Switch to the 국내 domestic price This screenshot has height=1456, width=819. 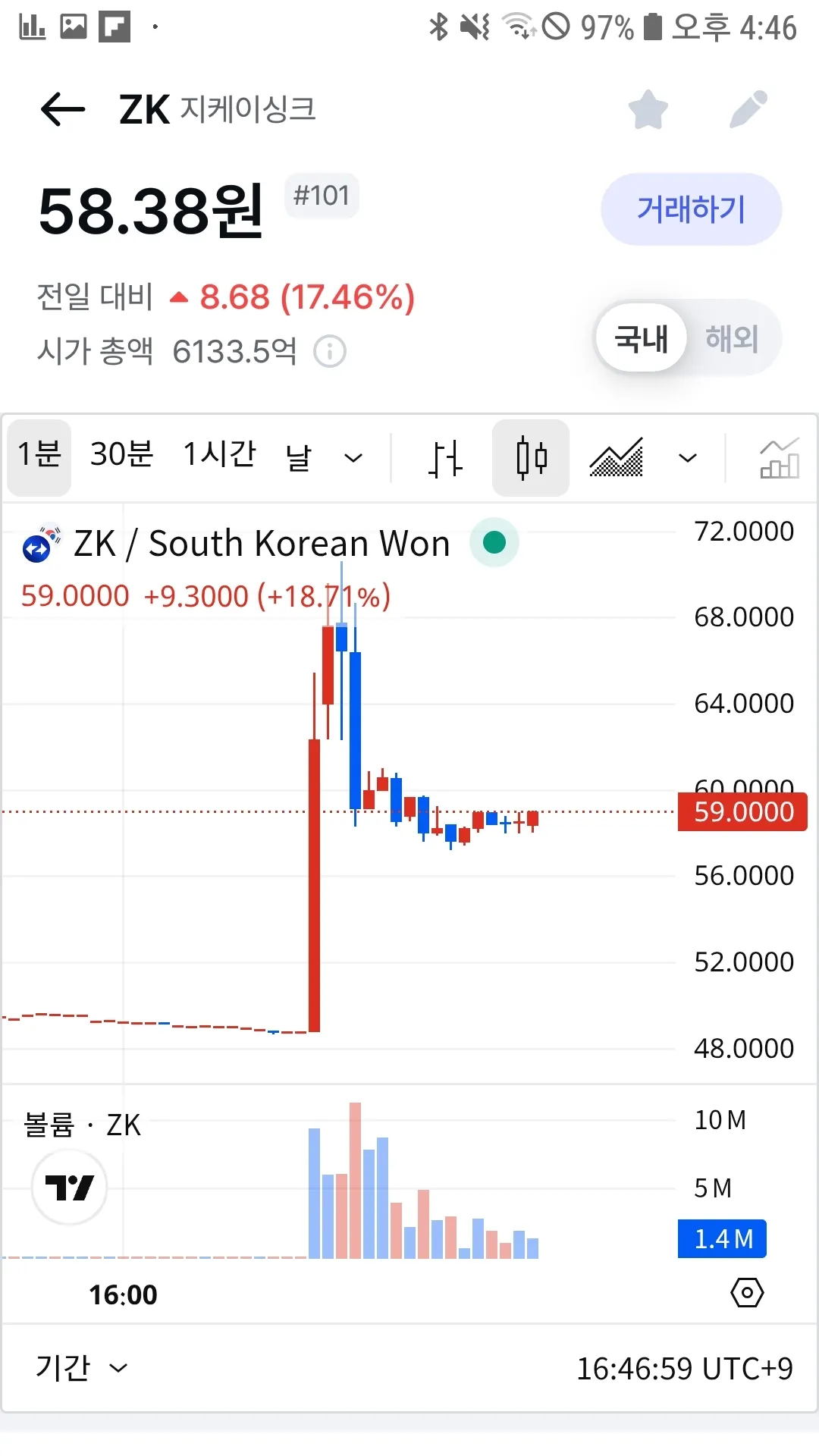click(642, 338)
